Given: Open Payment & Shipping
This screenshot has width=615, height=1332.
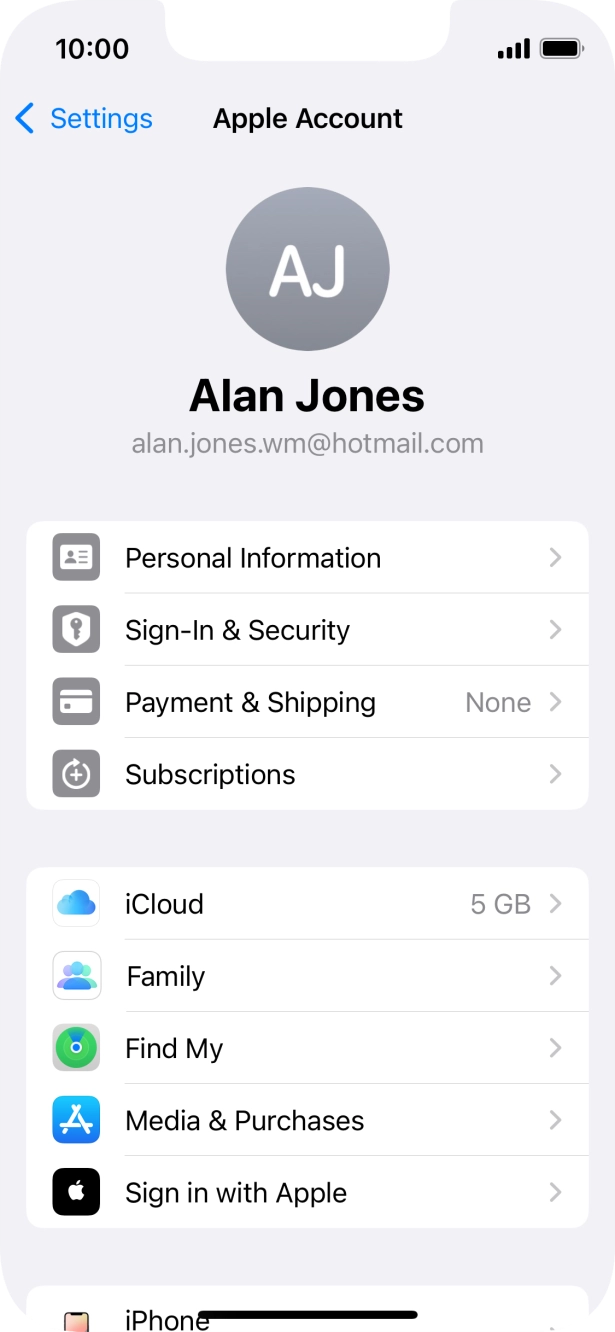Looking at the screenshot, I should [307, 702].
